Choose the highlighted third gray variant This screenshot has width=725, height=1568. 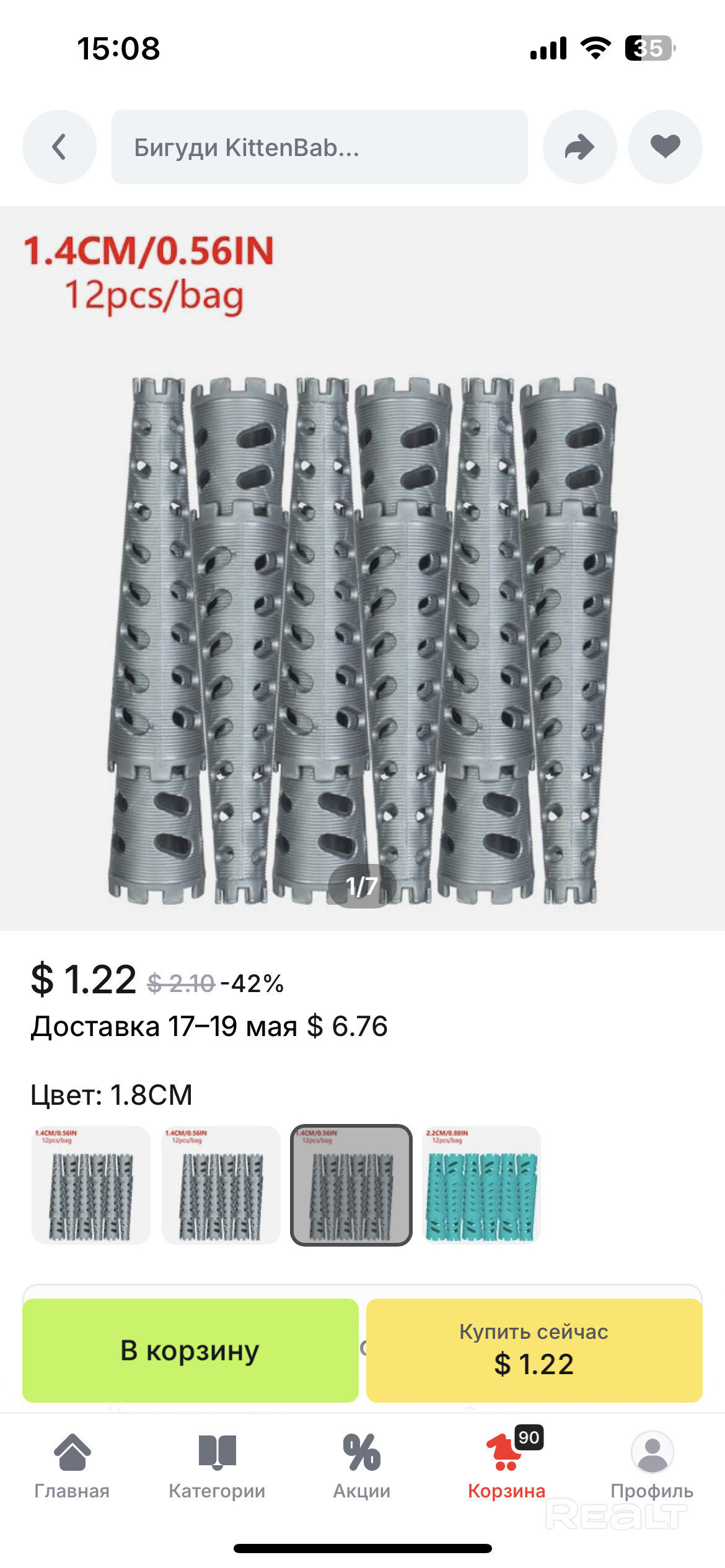[351, 1185]
